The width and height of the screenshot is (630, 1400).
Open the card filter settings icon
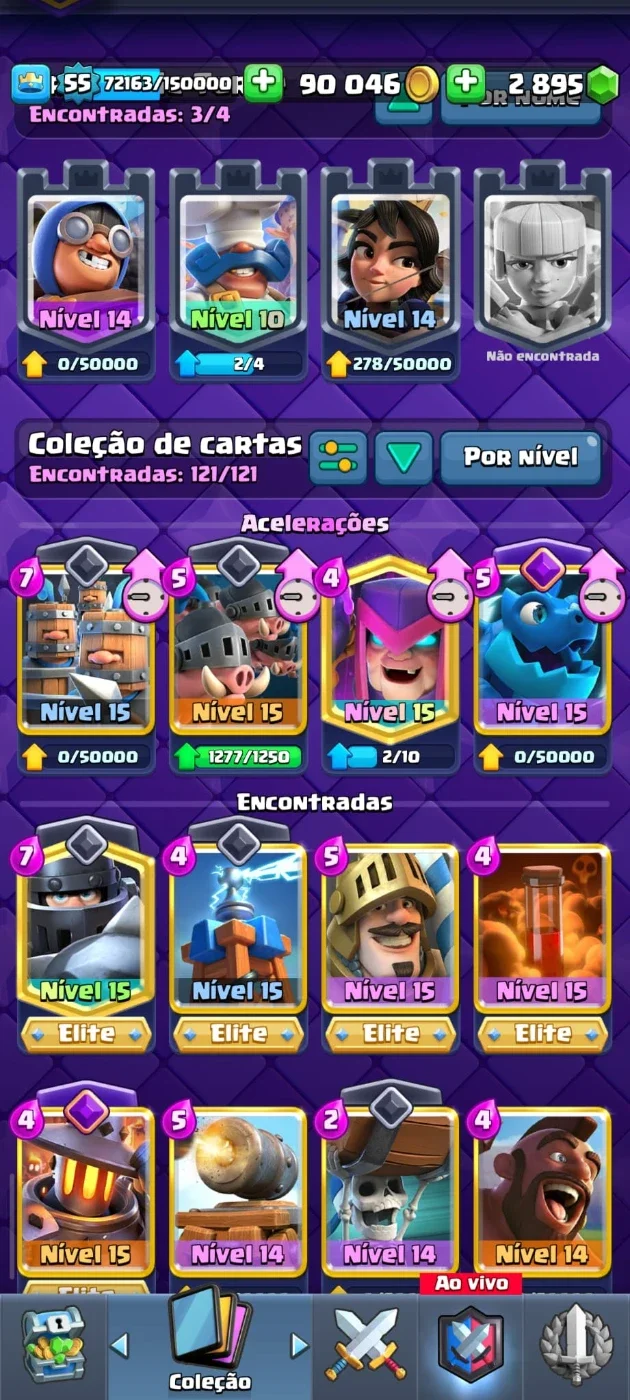click(x=338, y=458)
